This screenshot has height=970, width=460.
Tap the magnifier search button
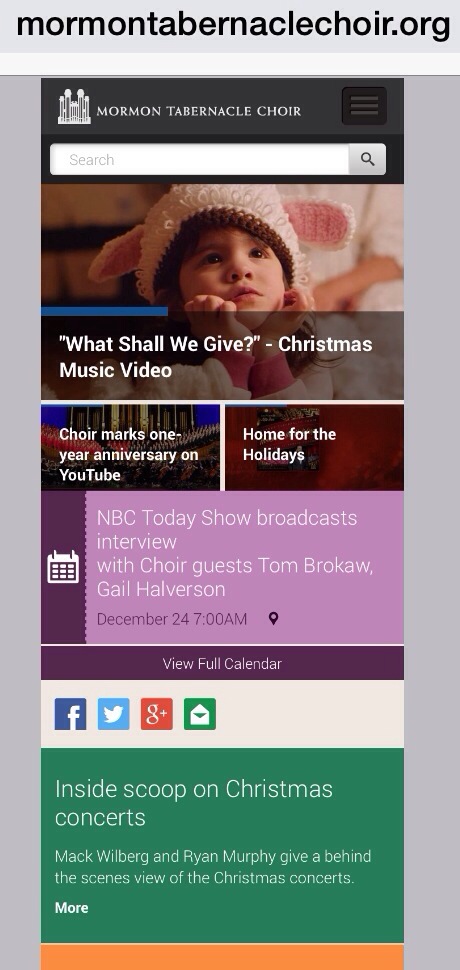(x=367, y=160)
